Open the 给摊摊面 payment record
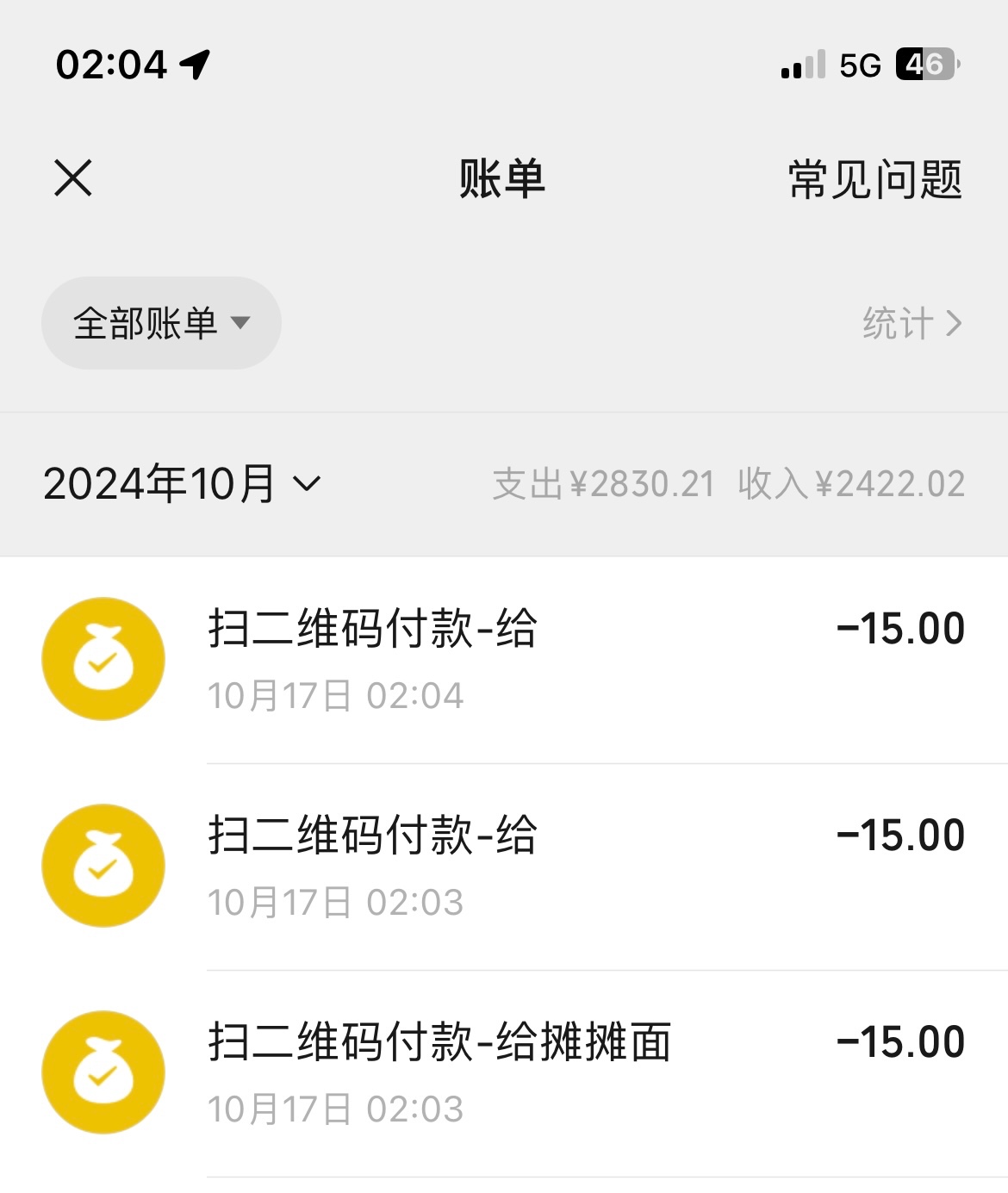The width and height of the screenshot is (1008, 1193). coord(504,1073)
